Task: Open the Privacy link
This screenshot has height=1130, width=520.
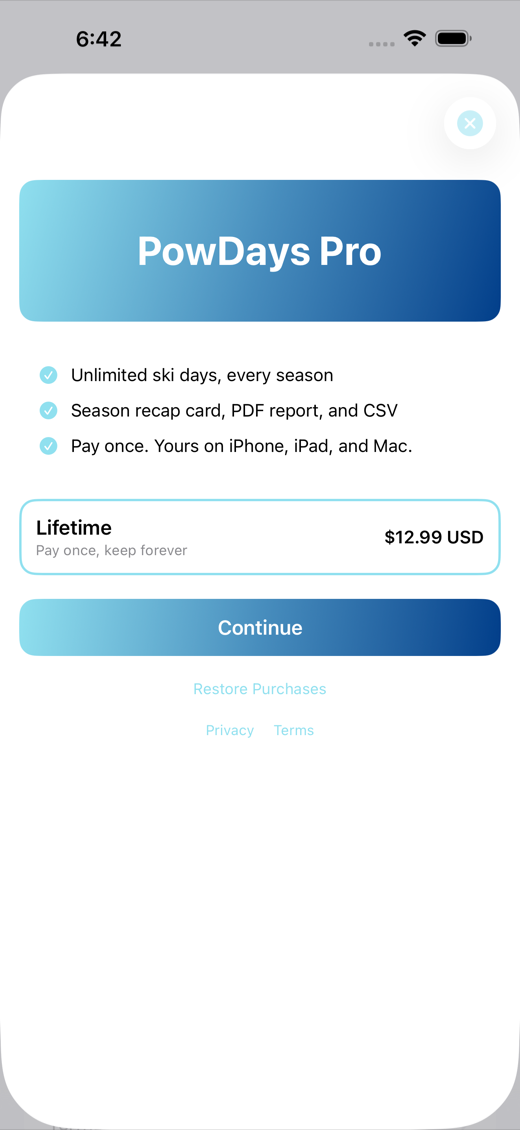Action: [x=230, y=730]
